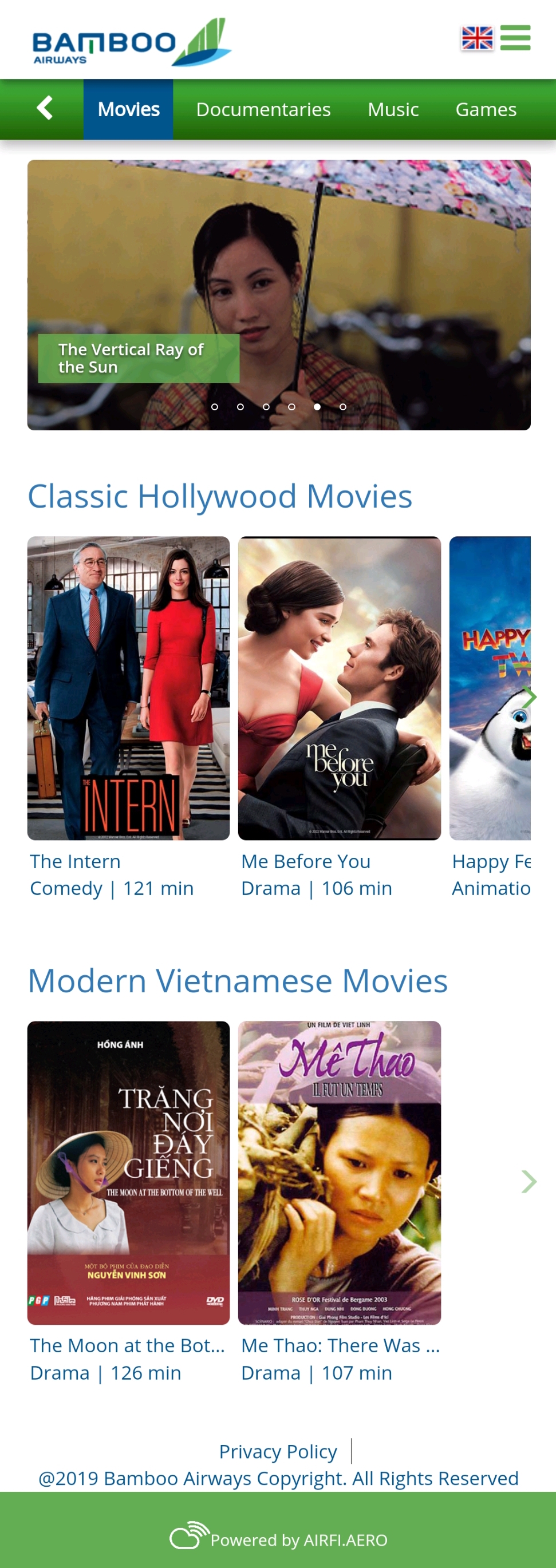This screenshot has width=556, height=1568.
Task: Show next Modern Vietnamese Movies with arrow
Action: [x=529, y=1182]
